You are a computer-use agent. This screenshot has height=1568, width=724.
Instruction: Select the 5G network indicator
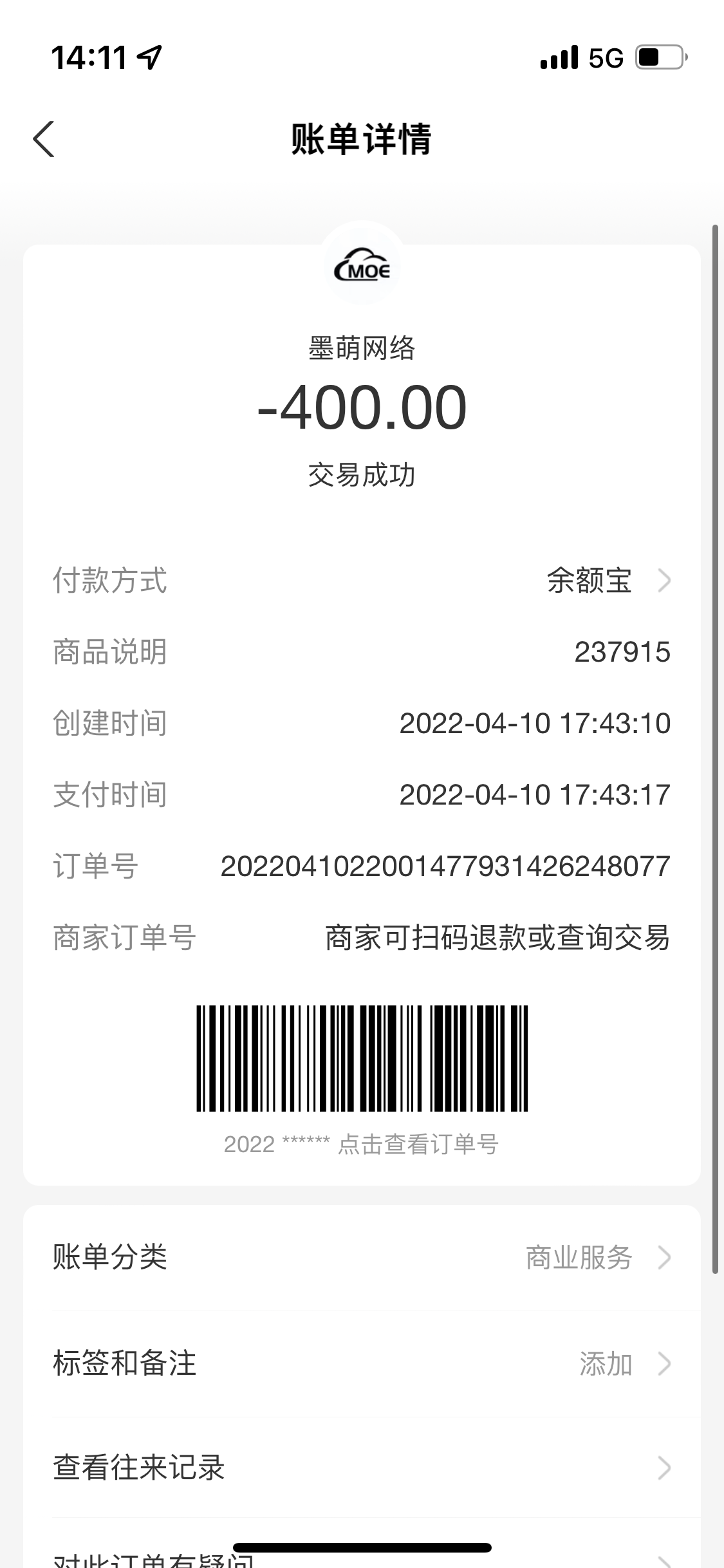pos(604,57)
